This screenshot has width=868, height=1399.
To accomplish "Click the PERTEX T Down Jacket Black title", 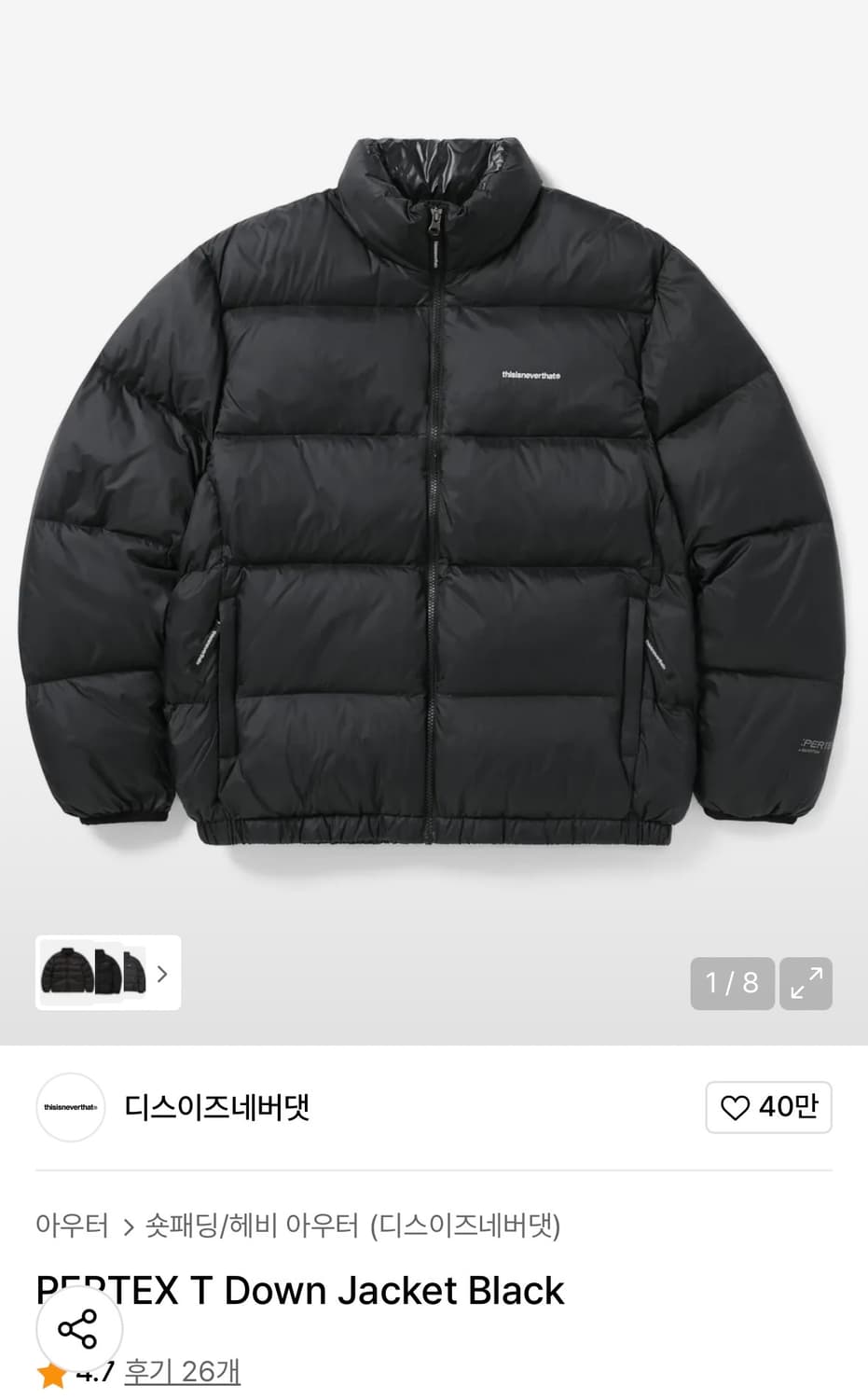I will 298,1292.
